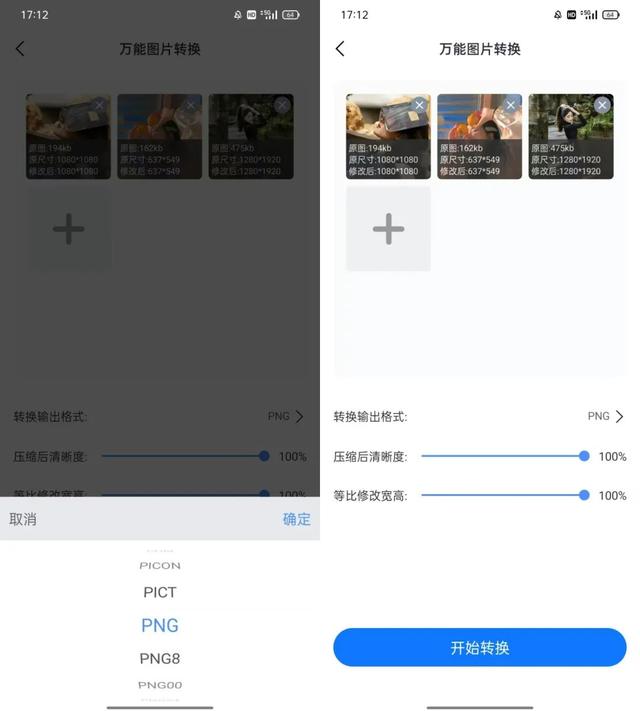
Task: Pick PICON from the format list
Action: point(160,565)
